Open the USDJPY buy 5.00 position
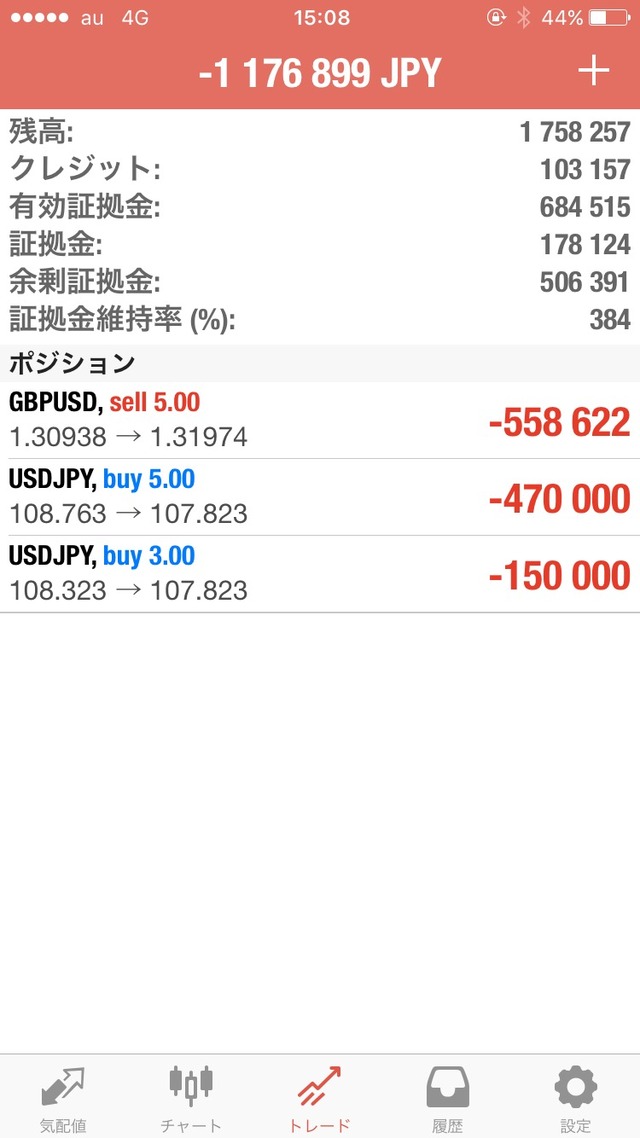Screen dimensions: 640x1138 320,497
